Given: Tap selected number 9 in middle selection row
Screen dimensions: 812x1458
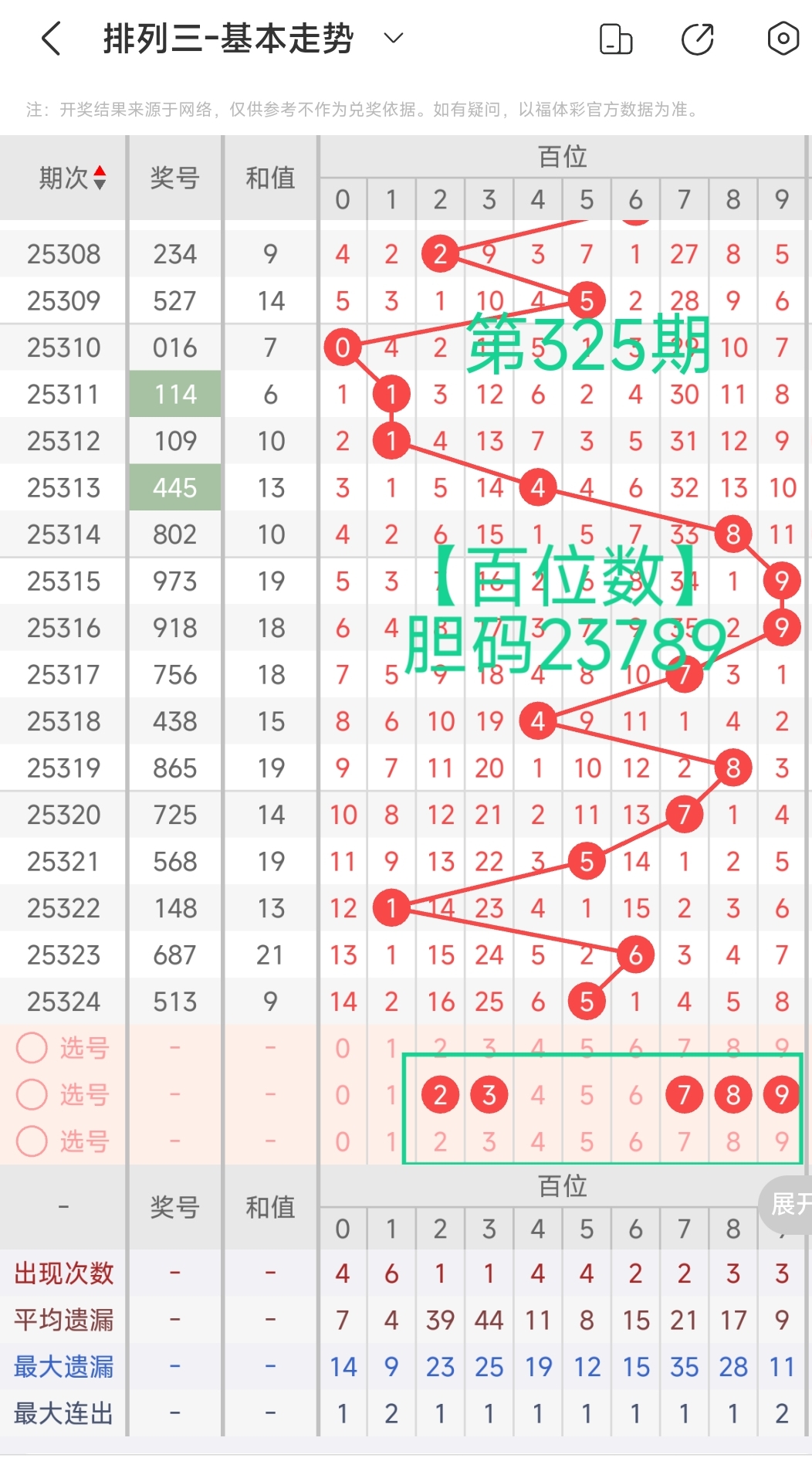Looking at the screenshot, I should tap(782, 1094).
